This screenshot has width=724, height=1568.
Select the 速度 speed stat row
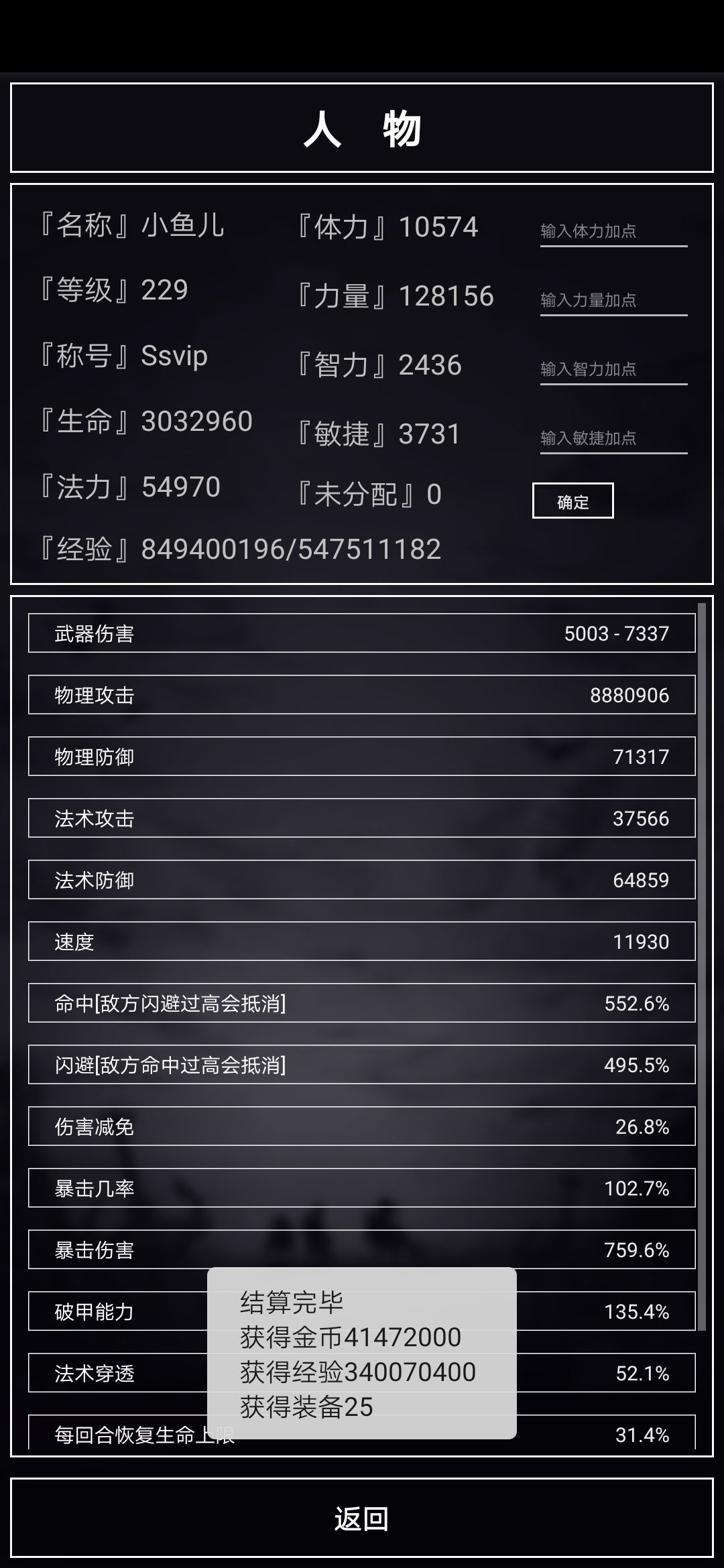tap(362, 941)
